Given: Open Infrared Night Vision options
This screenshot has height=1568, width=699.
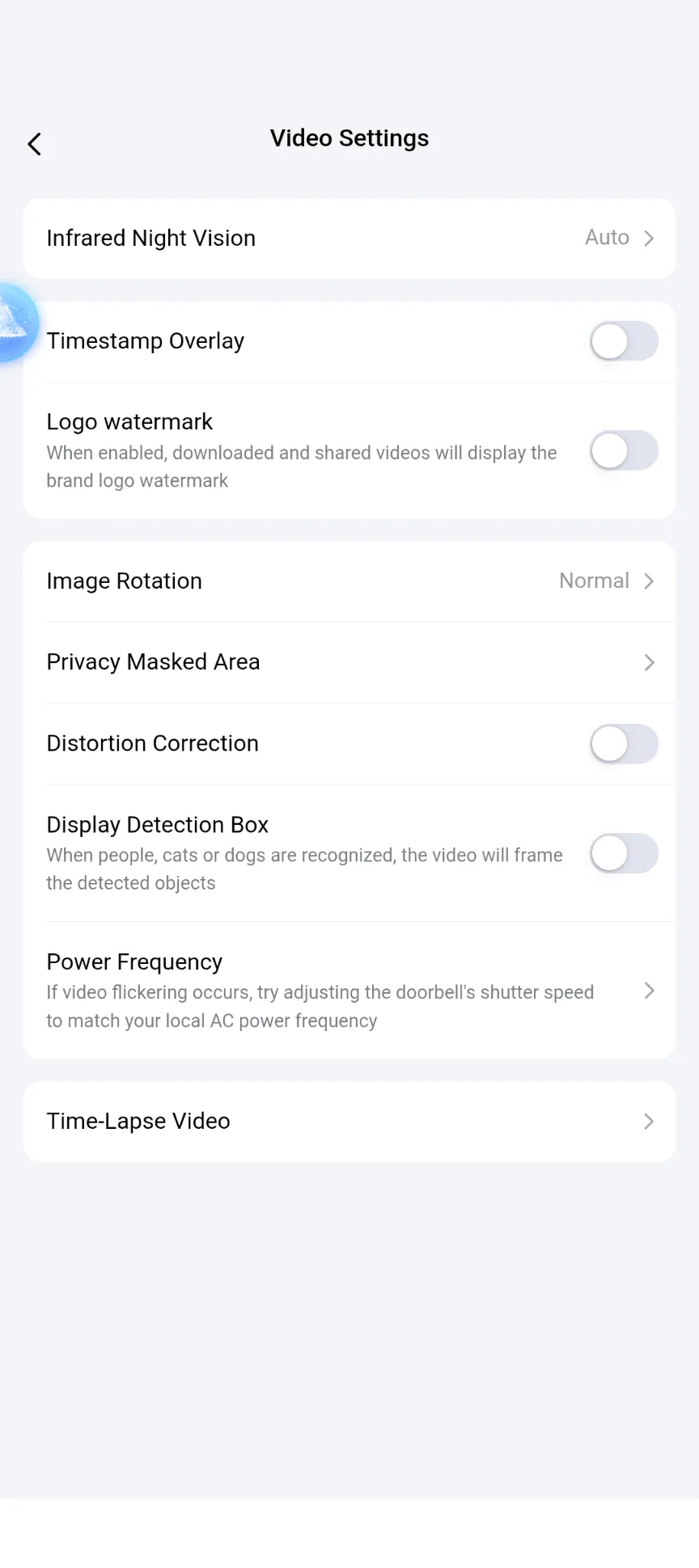Looking at the screenshot, I should tap(349, 239).
